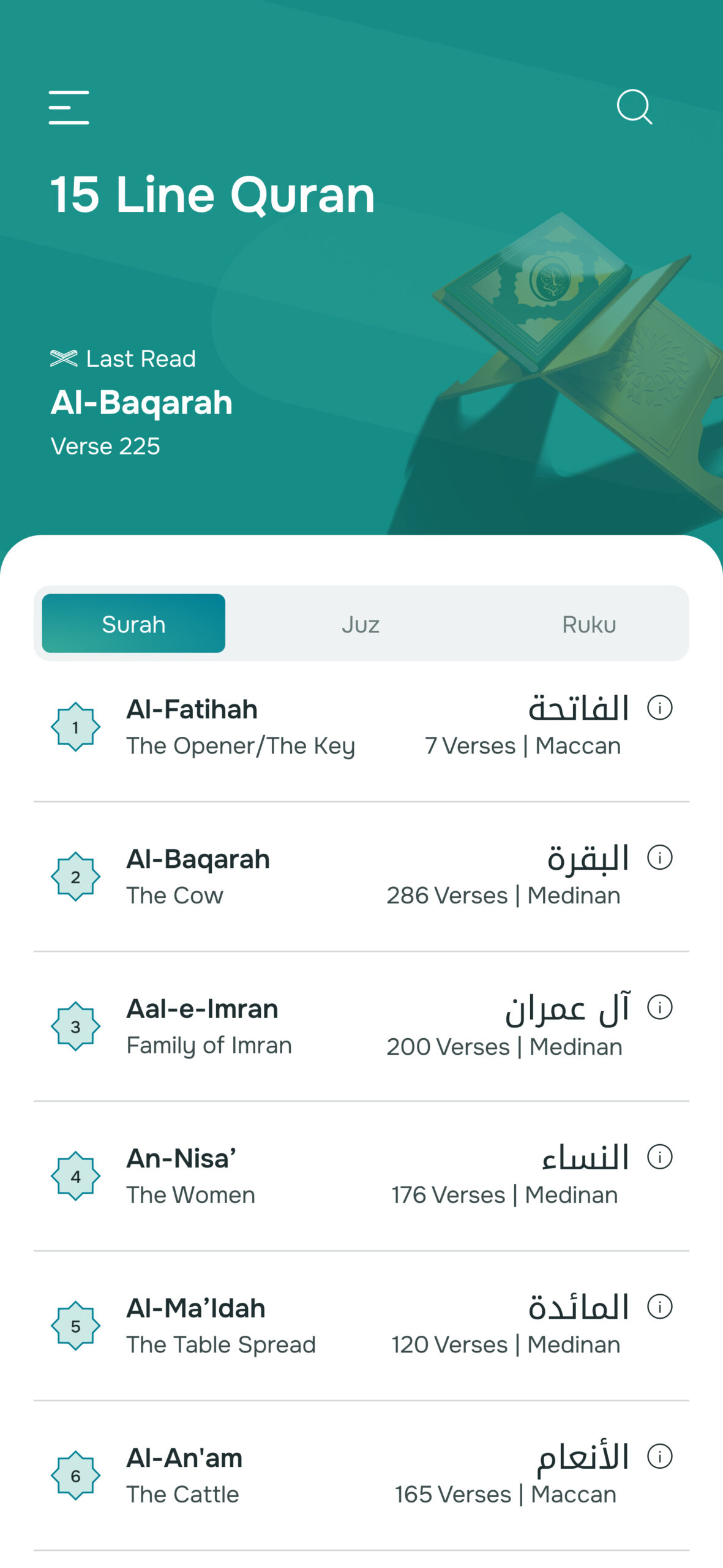Show info about Al-Baqarah surah
The height and width of the screenshot is (1568, 723).
click(x=659, y=858)
